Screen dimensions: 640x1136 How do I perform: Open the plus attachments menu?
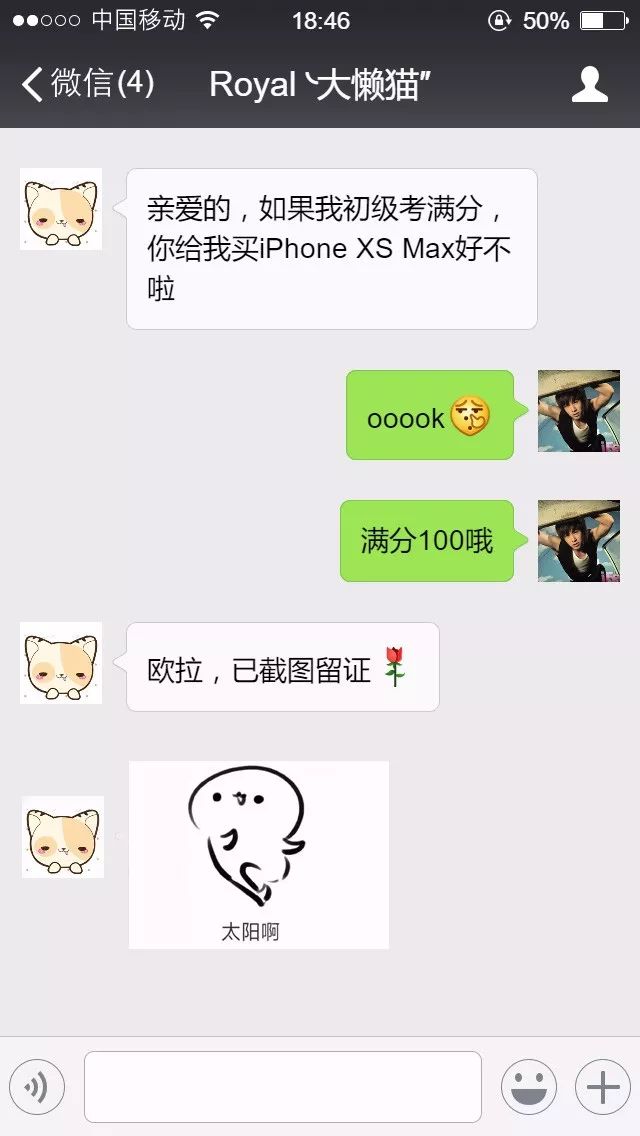pyautogui.click(x=603, y=1087)
